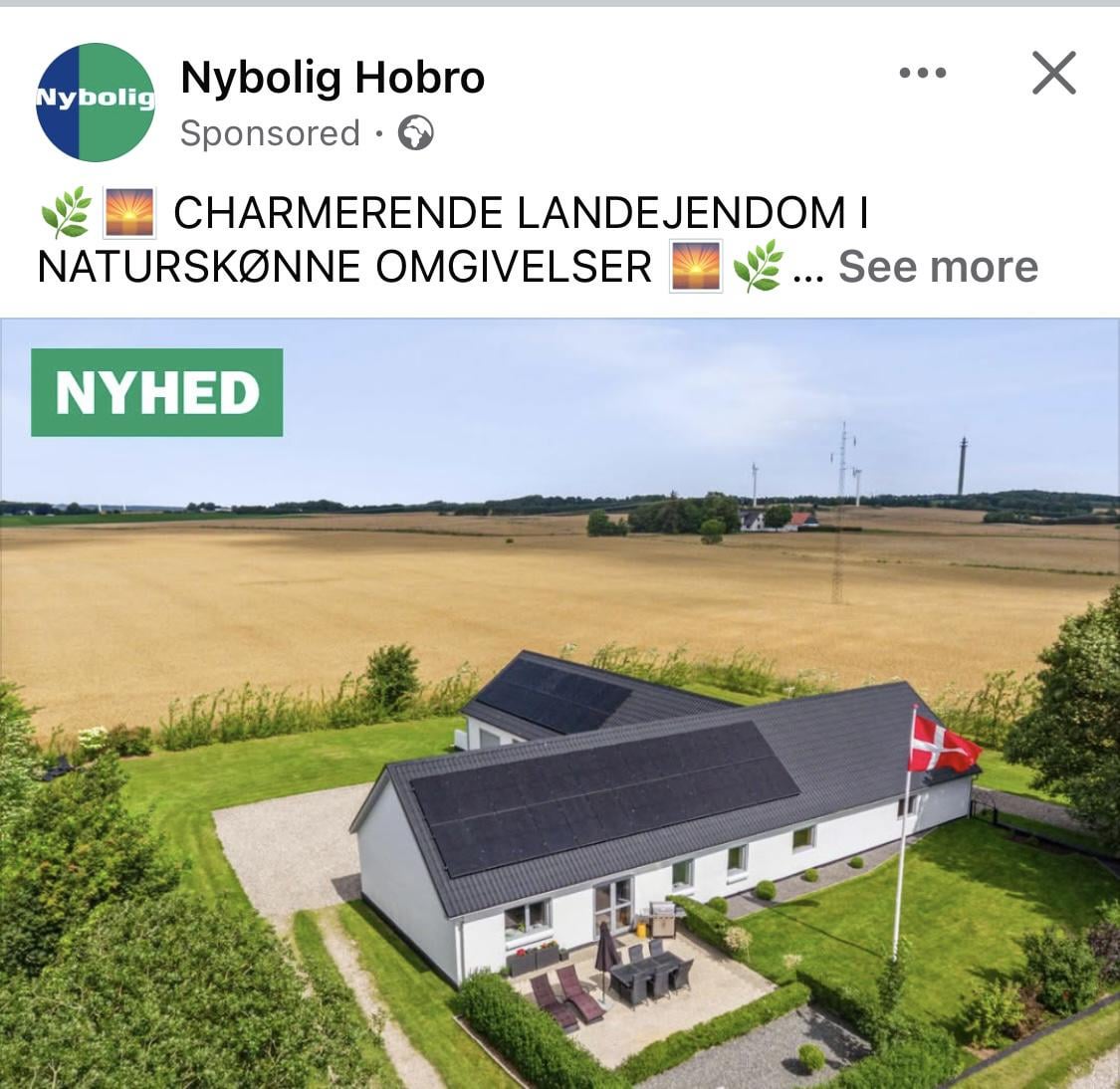The width and height of the screenshot is (1120, 1089).
Task: Open the three-dot post options menu
Action: tap(922, 73)
